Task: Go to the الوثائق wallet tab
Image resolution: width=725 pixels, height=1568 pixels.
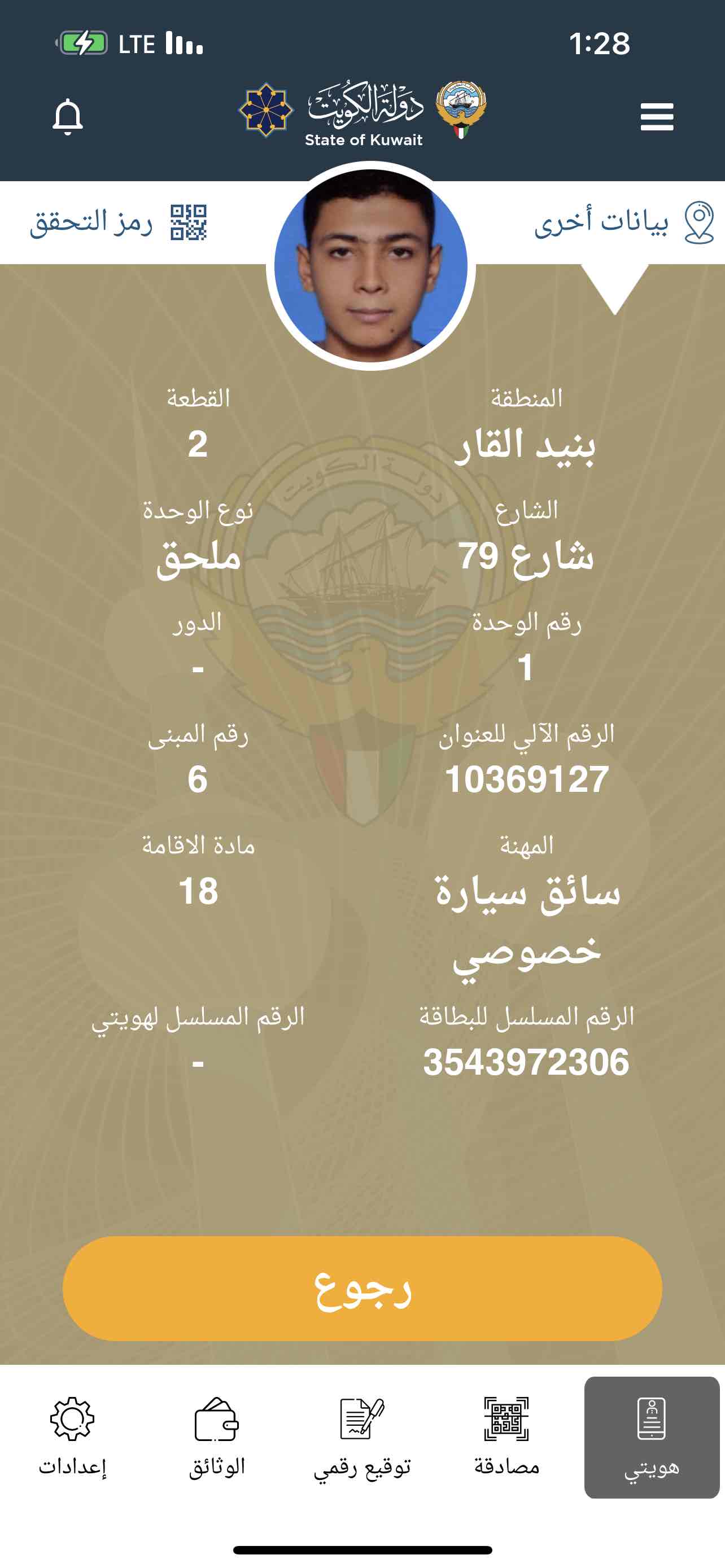Action: (217, 1436)
